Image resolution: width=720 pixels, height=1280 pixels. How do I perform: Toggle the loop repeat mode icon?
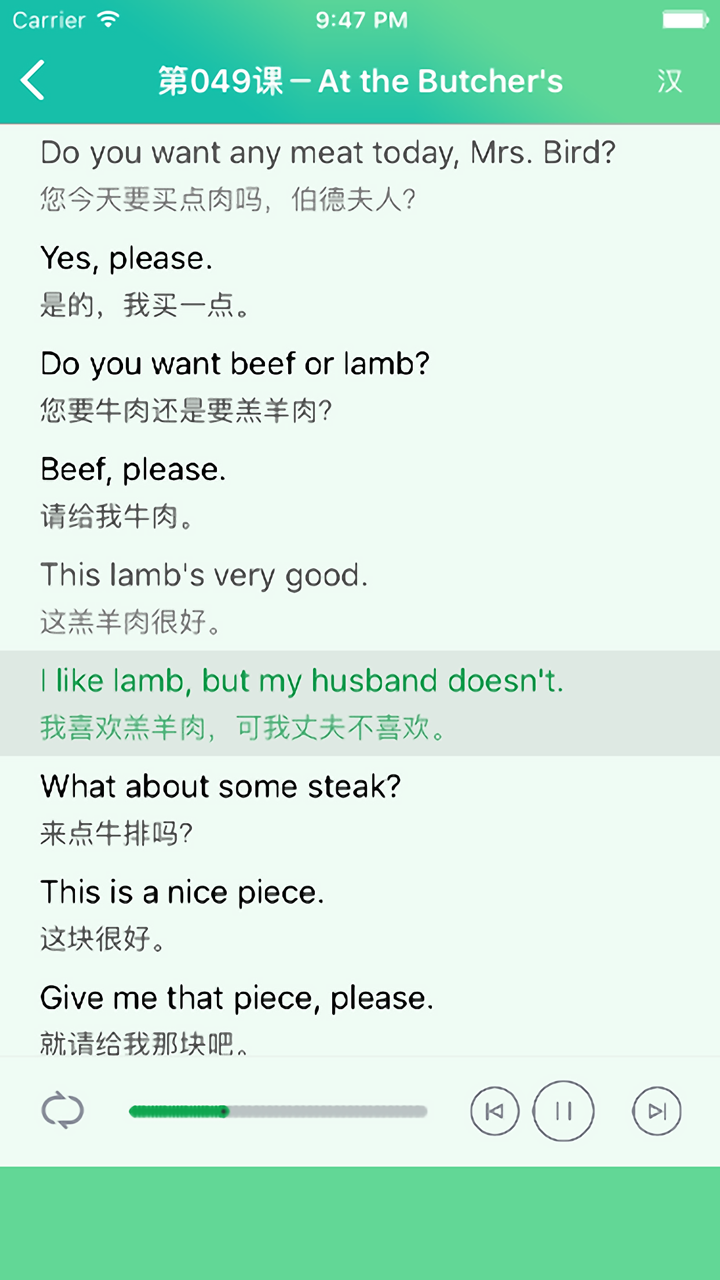pos(63,1110)
